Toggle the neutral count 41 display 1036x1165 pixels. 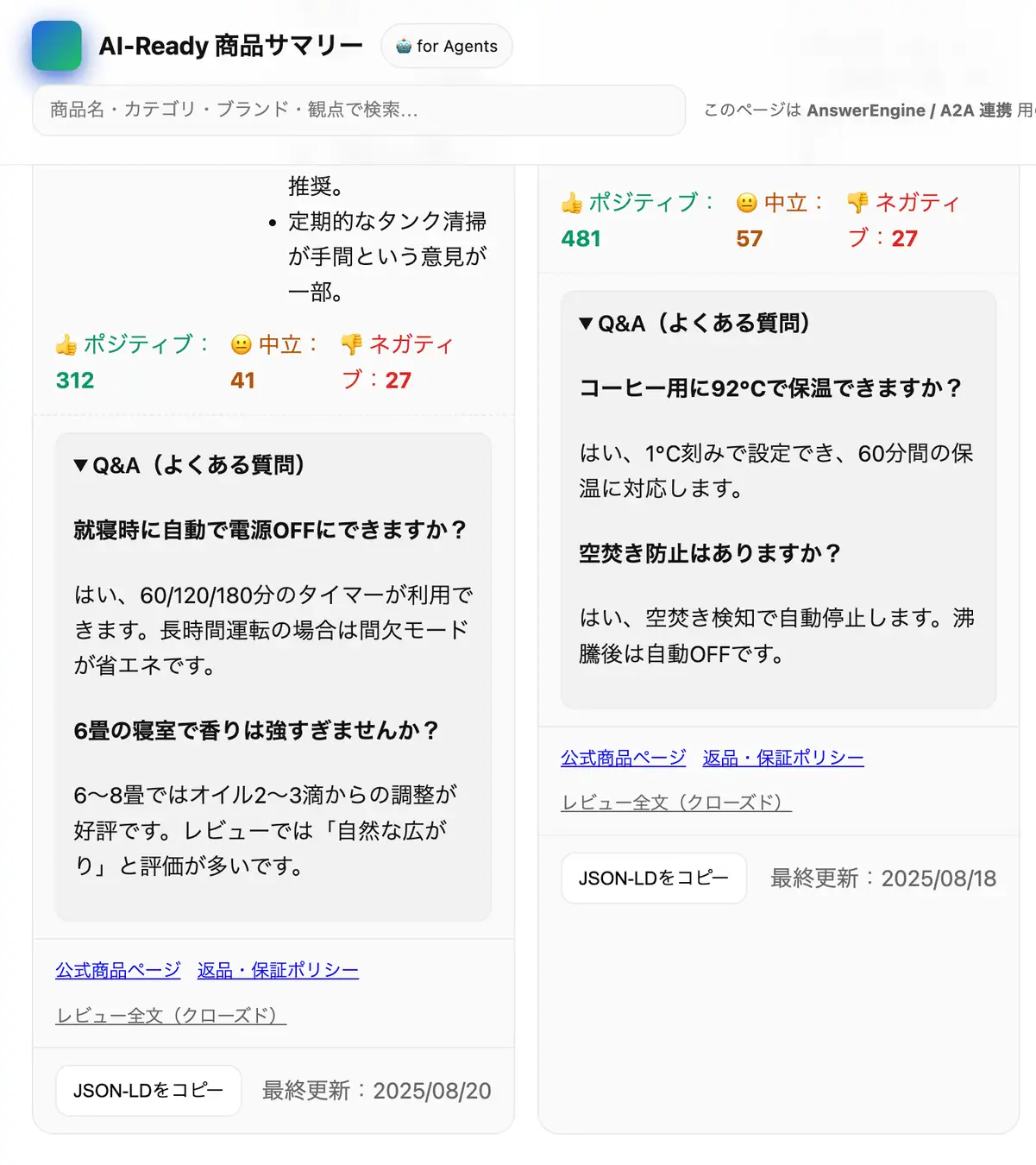coord(242,380)
